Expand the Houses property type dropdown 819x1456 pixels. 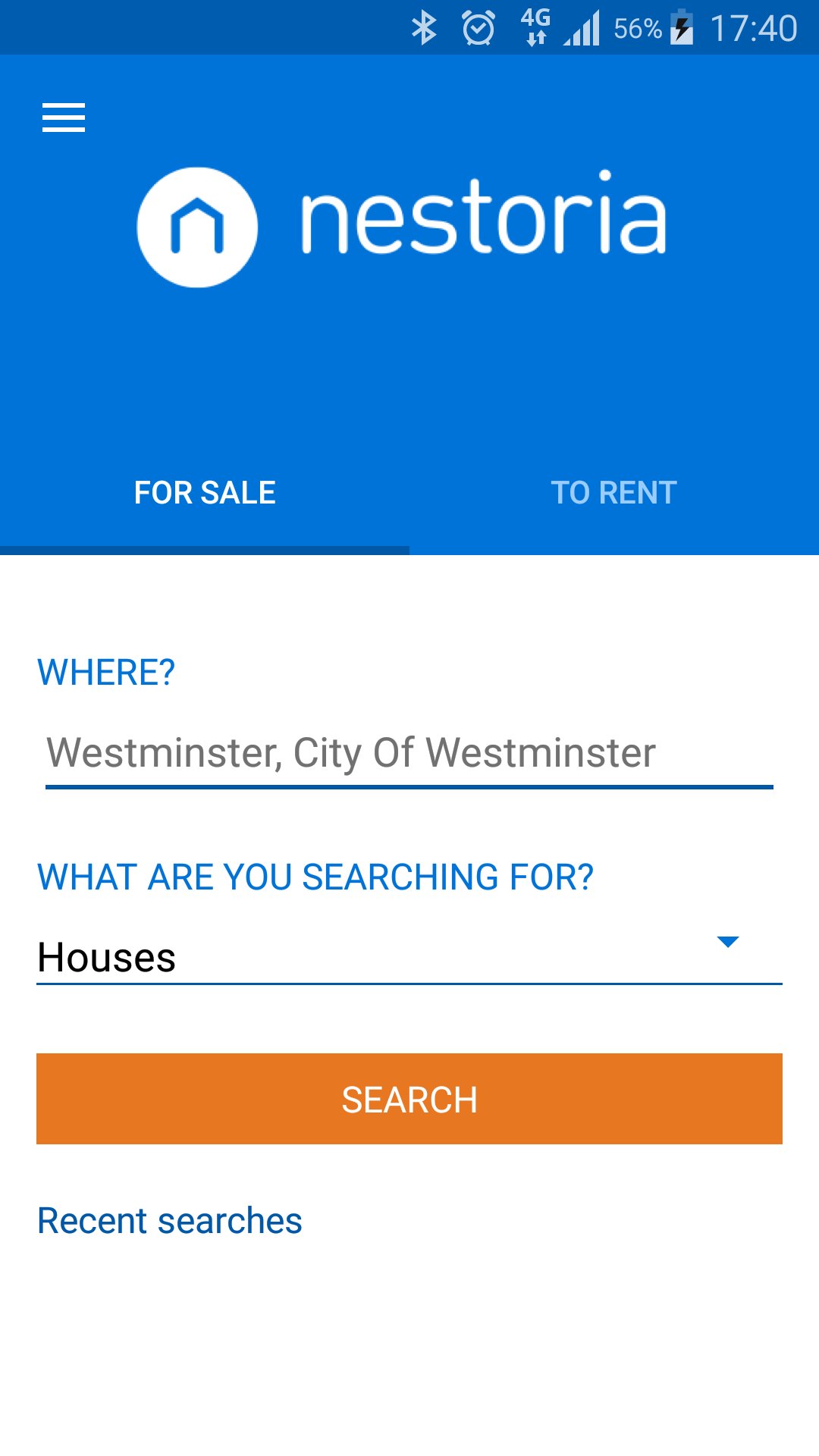tap(408, 956)
